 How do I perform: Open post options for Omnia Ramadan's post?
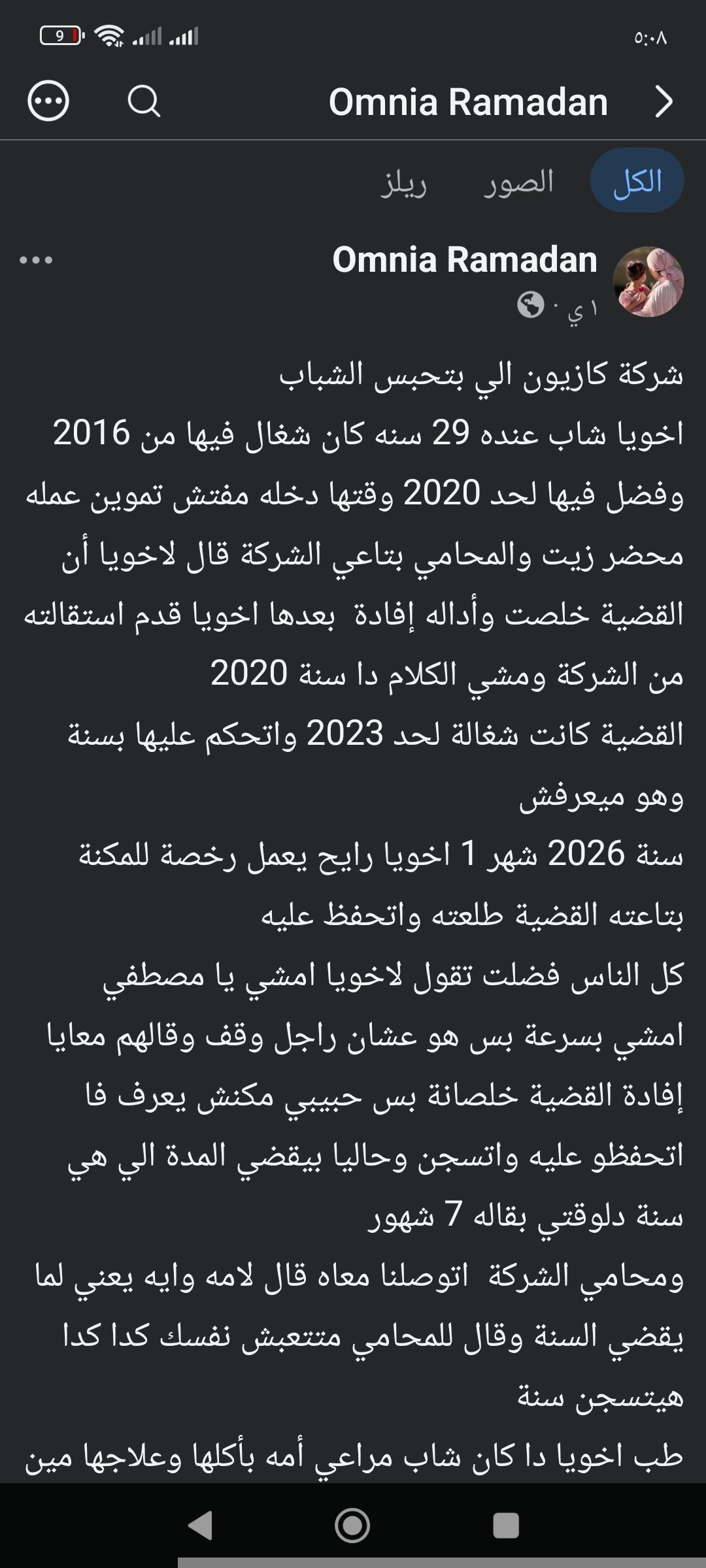pyautogui.click(x=36, y=260)
